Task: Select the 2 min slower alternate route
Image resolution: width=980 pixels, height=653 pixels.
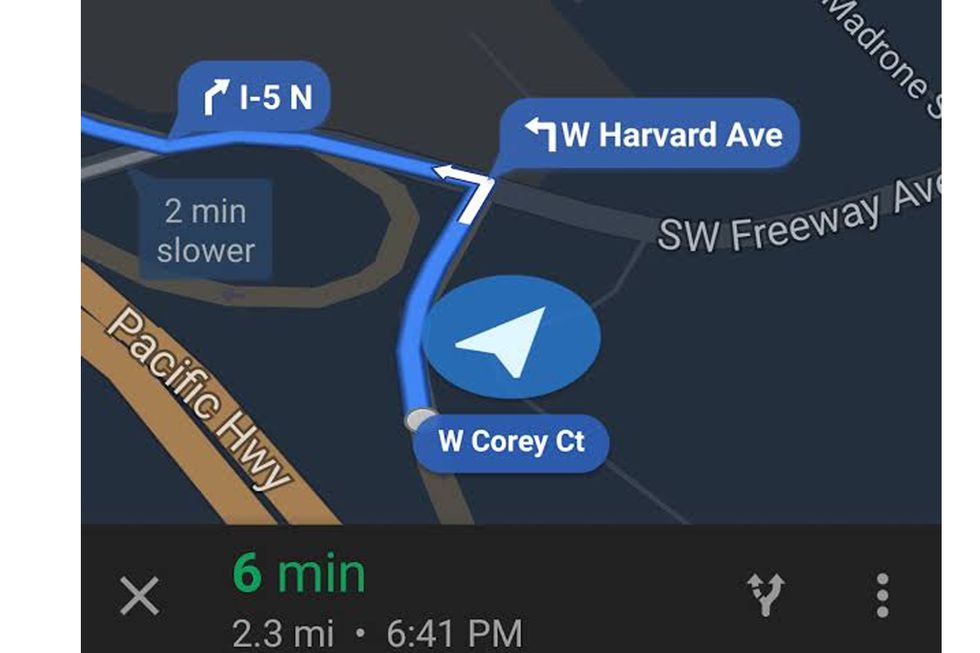Action: tap(204, 230)
